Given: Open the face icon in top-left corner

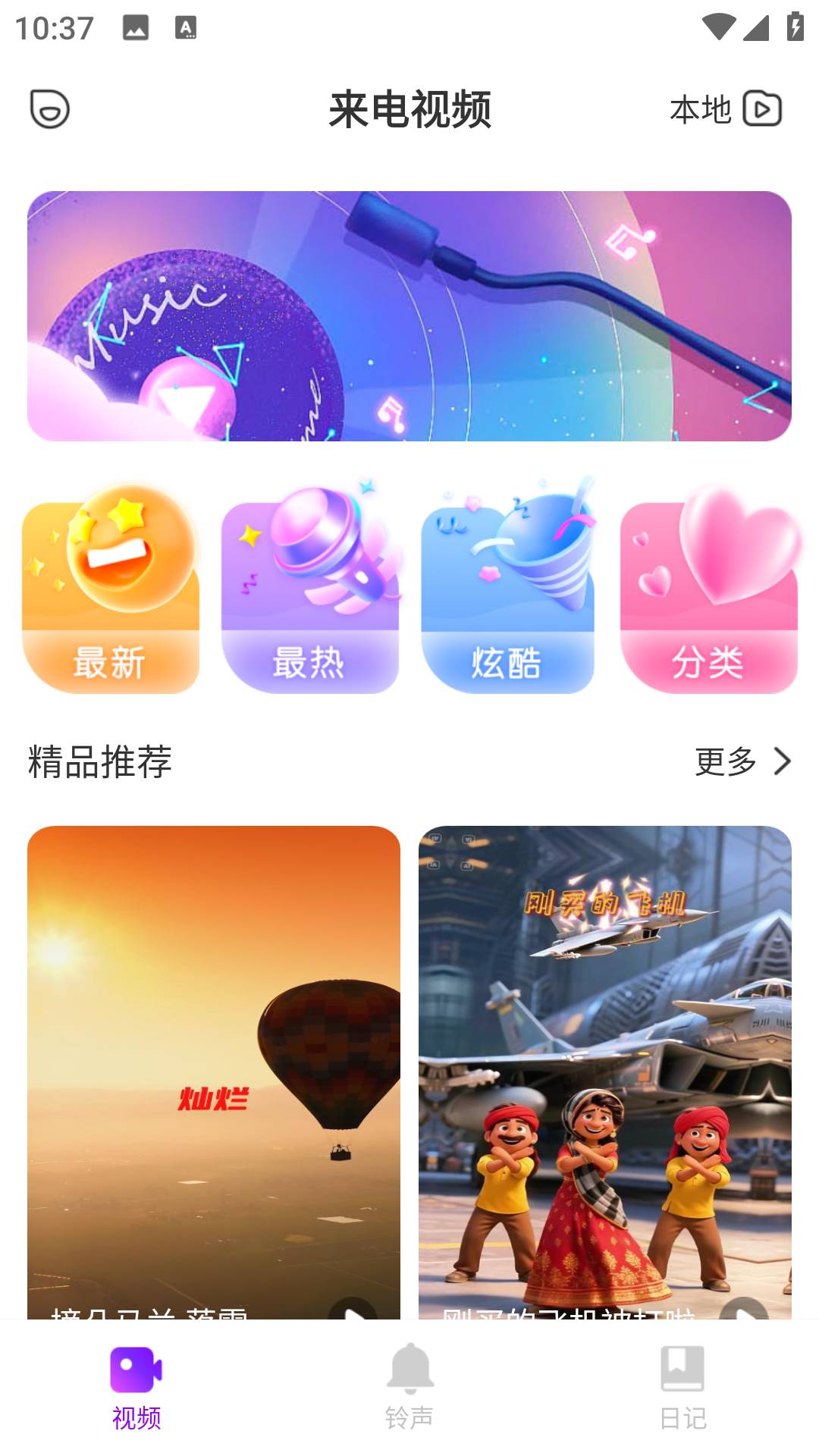Looking at the screenshot, I should pyautogui.click(x=50, y=108).
